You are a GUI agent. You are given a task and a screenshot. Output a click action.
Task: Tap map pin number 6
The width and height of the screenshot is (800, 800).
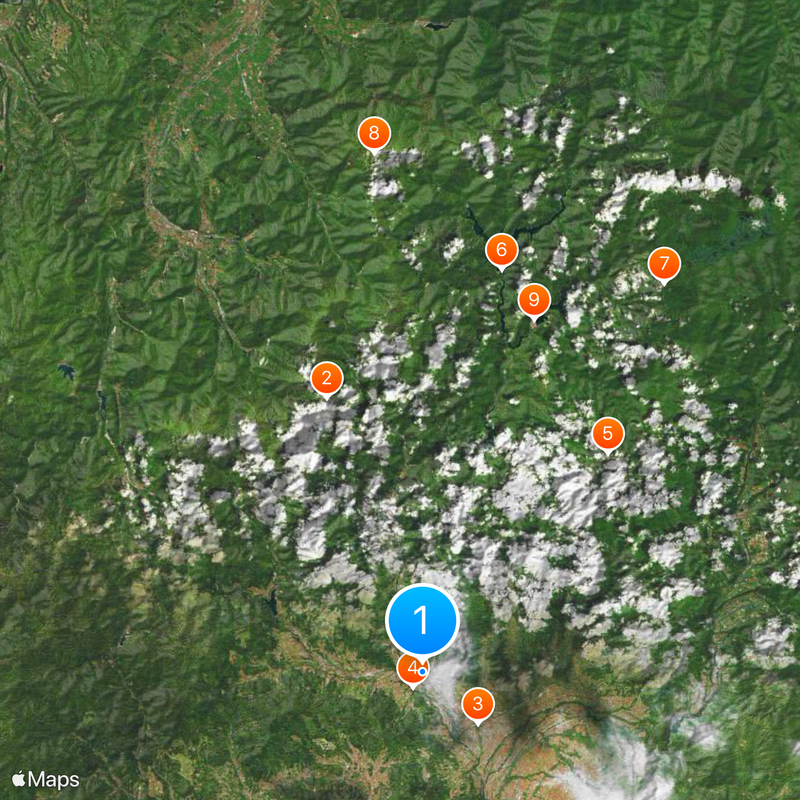coord(502,250)
